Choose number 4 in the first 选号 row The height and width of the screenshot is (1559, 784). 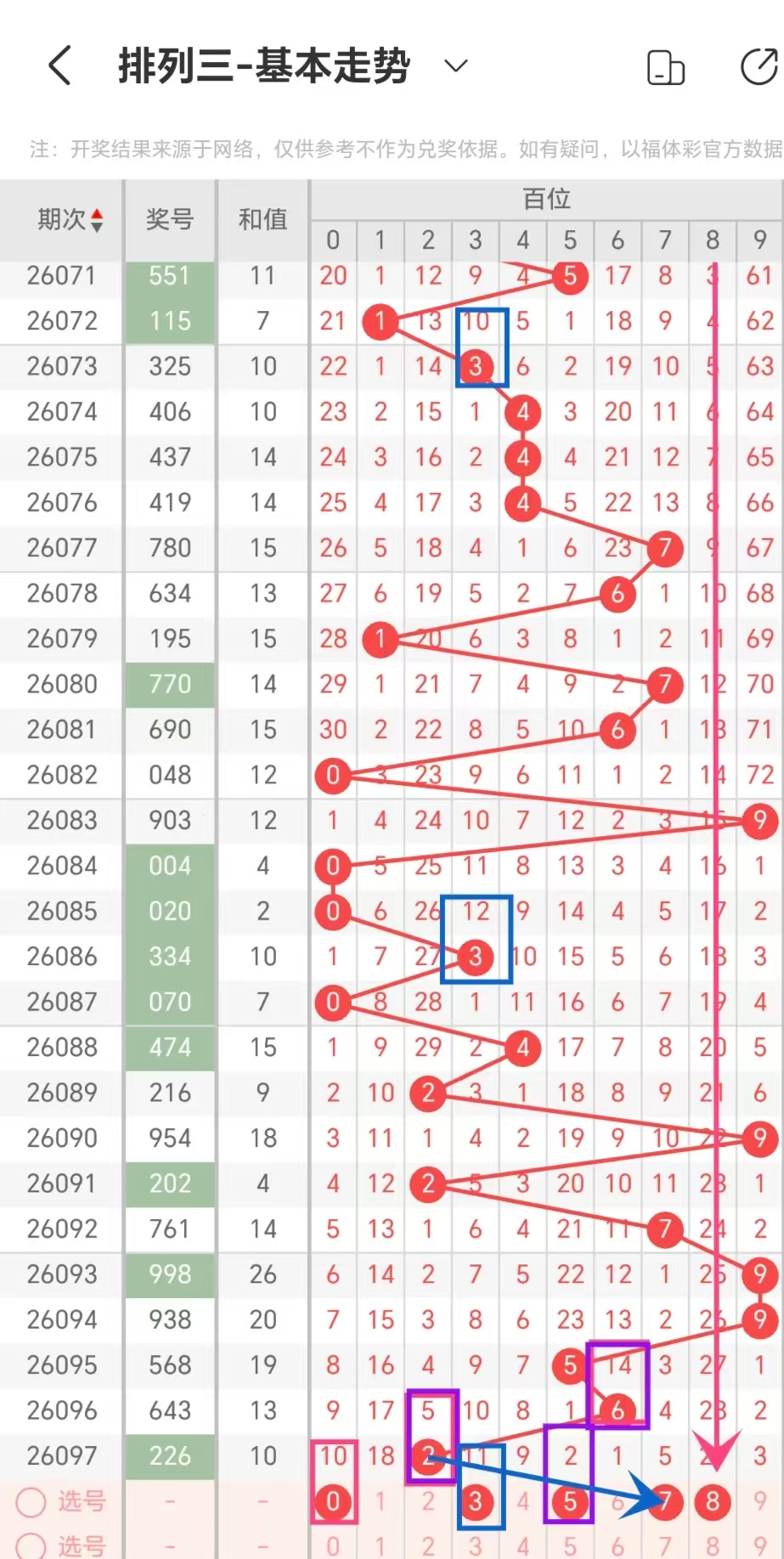[523, 1502]
